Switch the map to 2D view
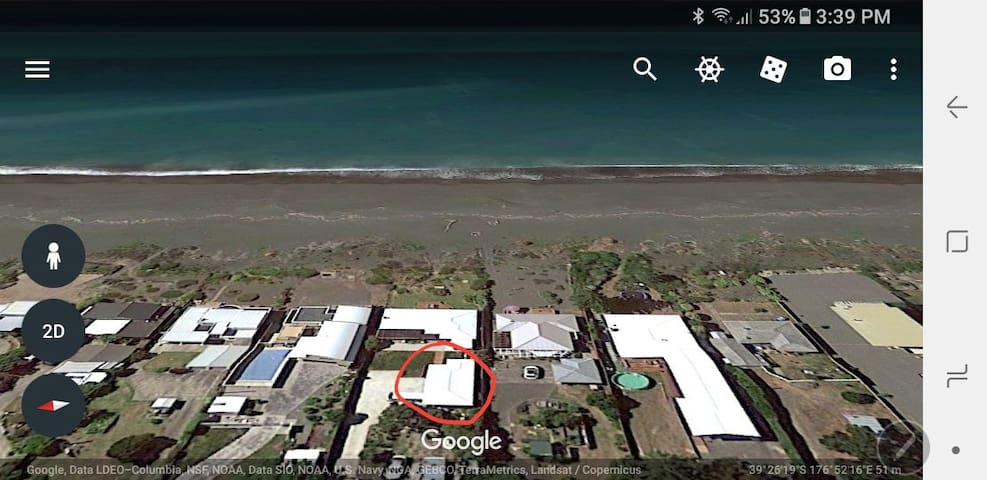This screenshot has height=480, width=987. pyautogui.click(x=53, y=331)
